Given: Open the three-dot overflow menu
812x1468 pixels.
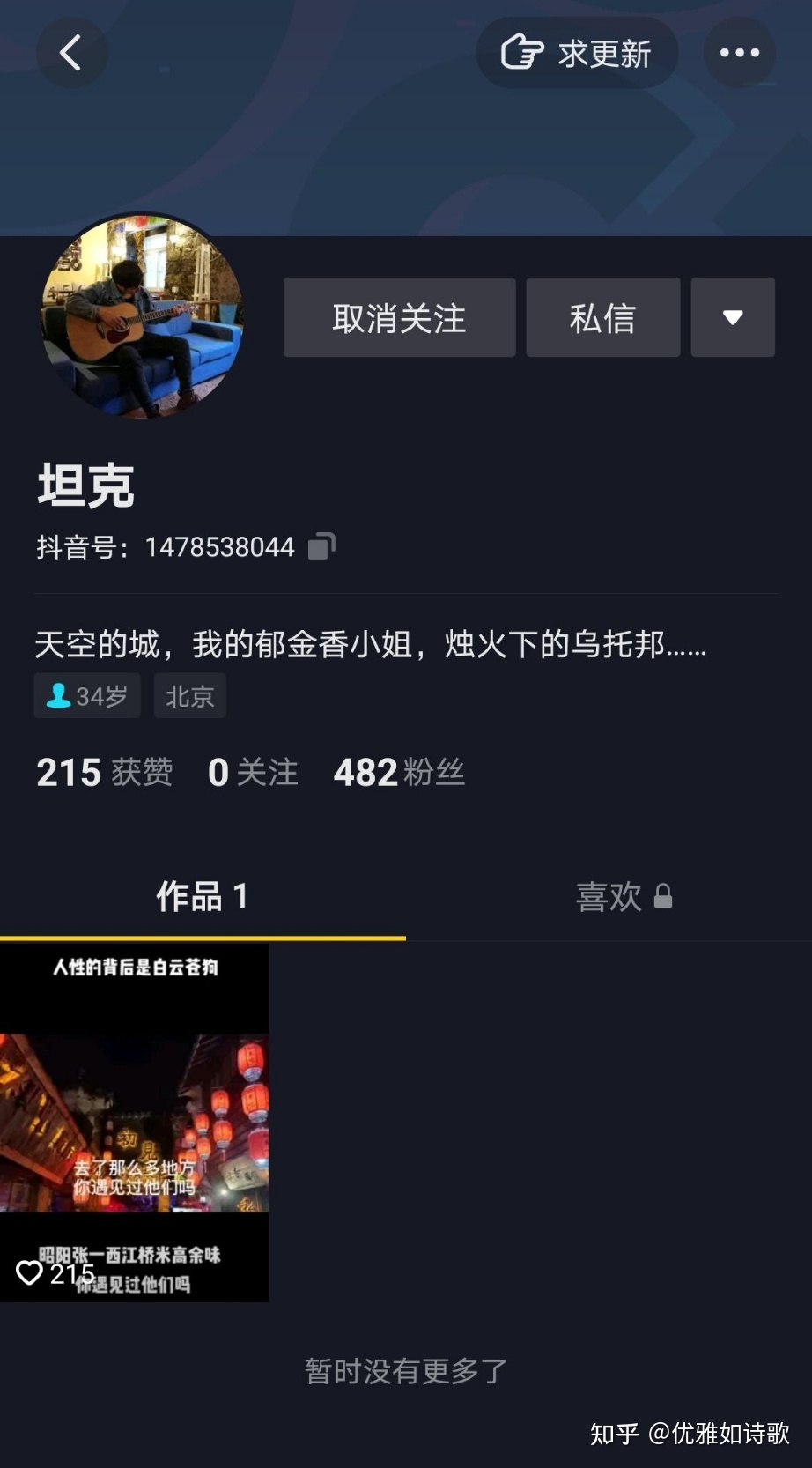Looking at the screenshot, I should (x=739, y=53).
